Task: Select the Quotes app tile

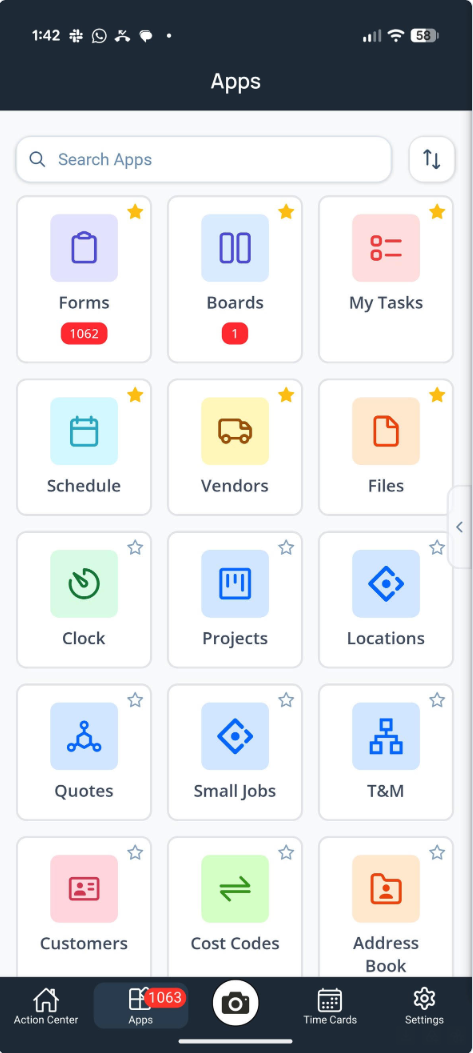Action: pos(84,752)
